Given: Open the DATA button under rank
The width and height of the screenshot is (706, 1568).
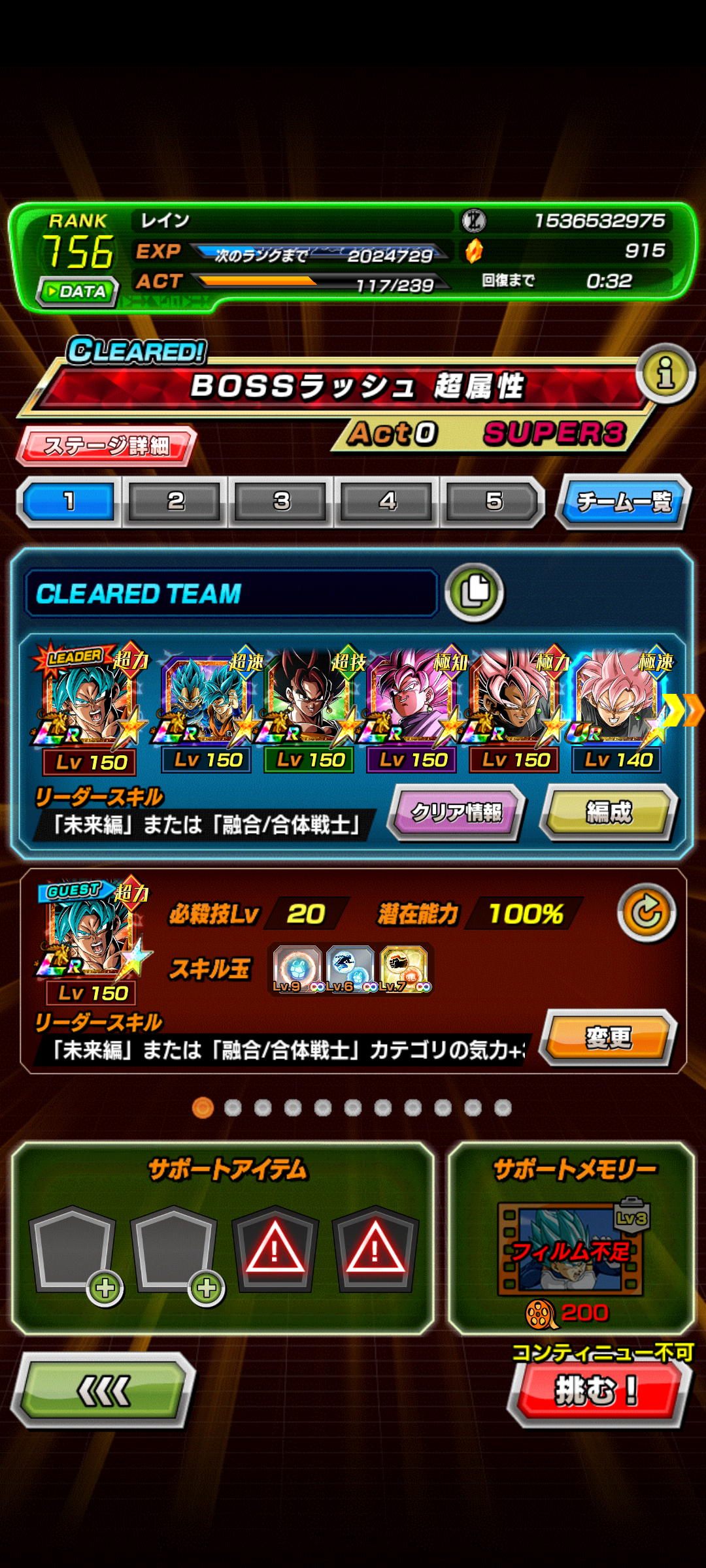Looking at the screenshot, I should [79, 291].
